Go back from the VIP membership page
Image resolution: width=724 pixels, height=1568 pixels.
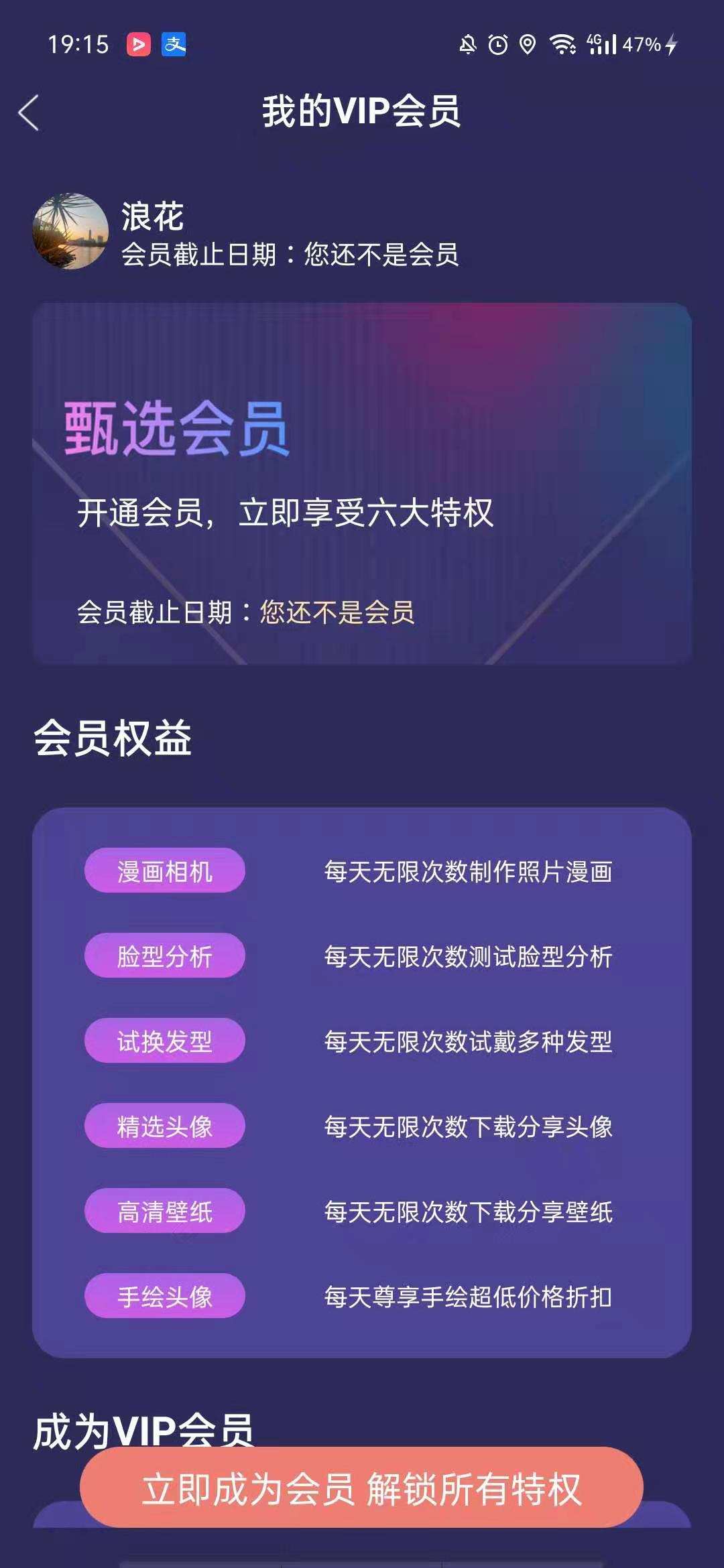(29, 113)
